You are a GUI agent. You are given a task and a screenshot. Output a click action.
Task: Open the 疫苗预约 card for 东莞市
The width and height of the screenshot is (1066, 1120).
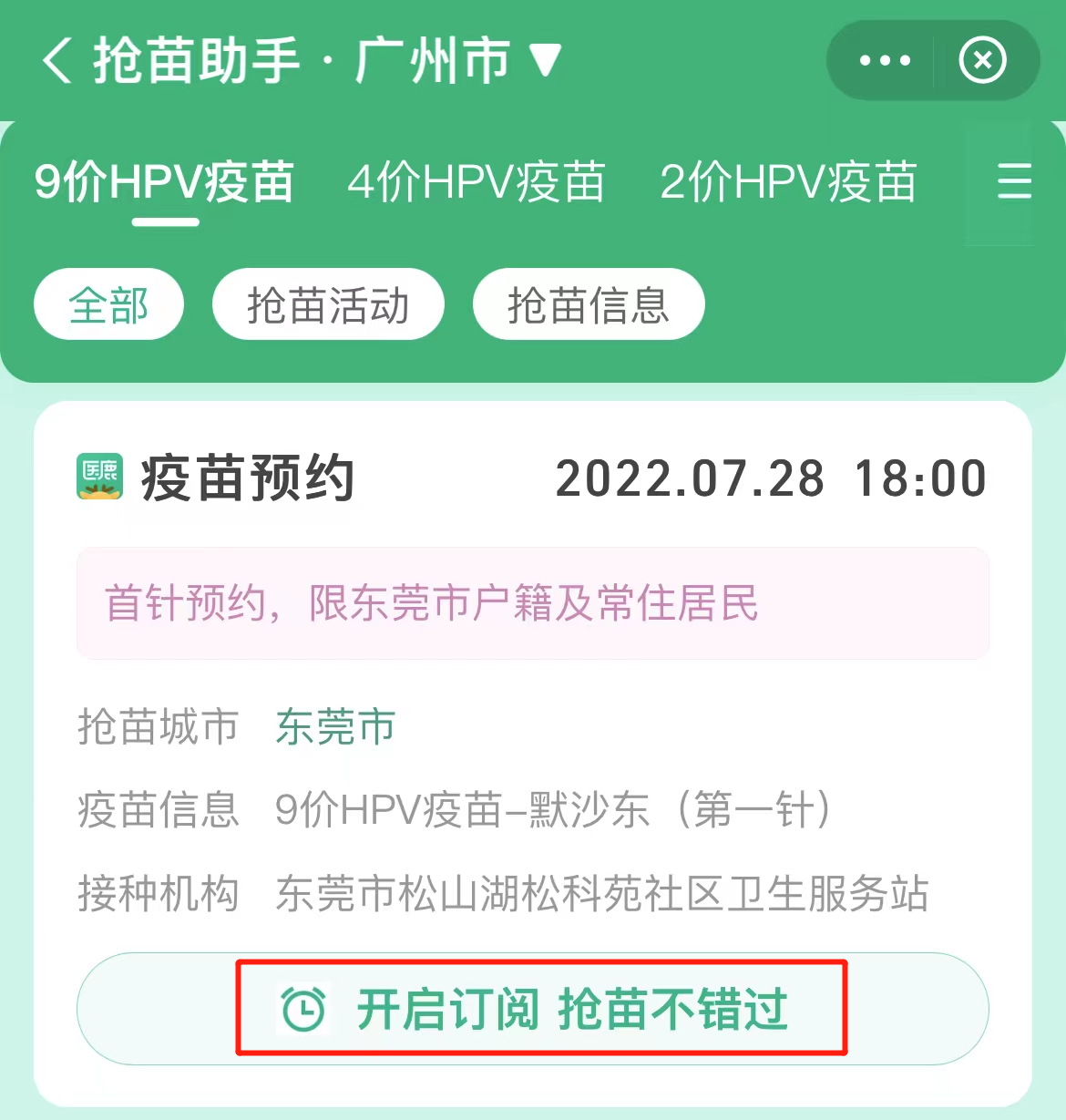(533, 729)
